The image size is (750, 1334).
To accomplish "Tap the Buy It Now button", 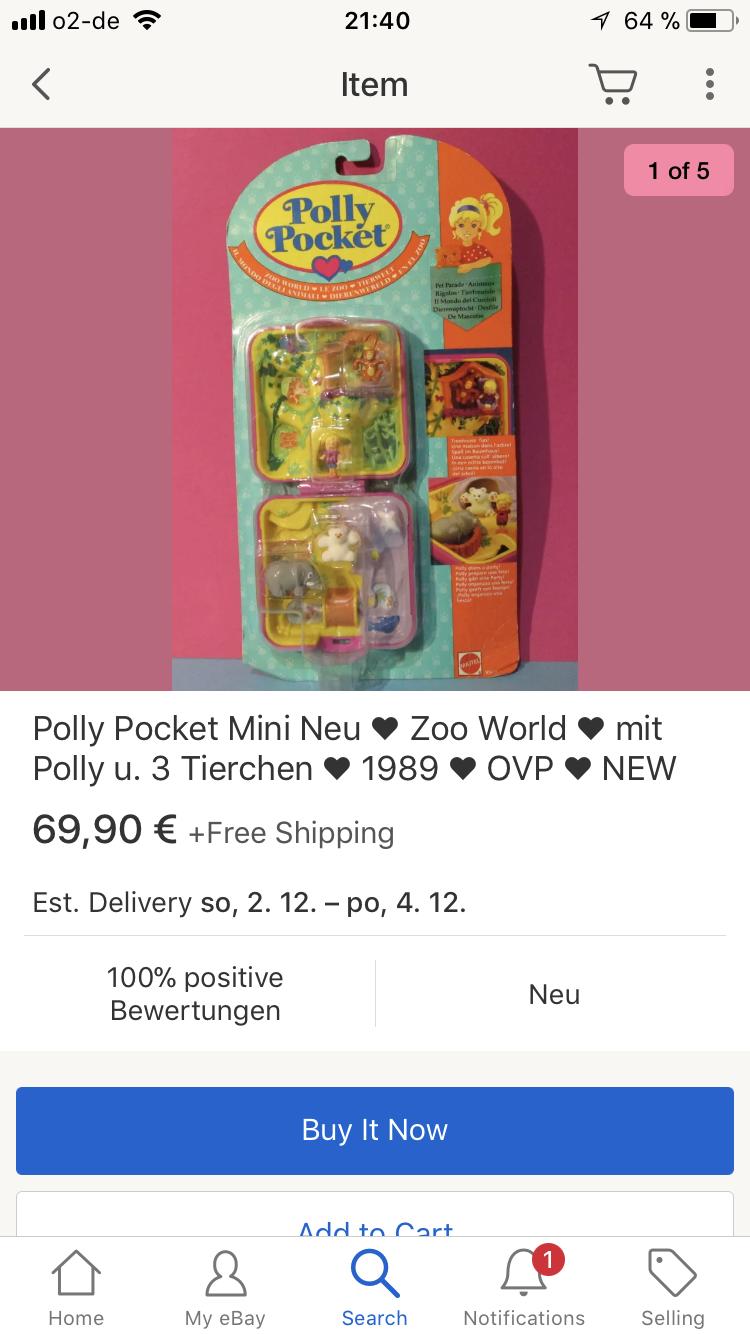I will [375, 1130].
